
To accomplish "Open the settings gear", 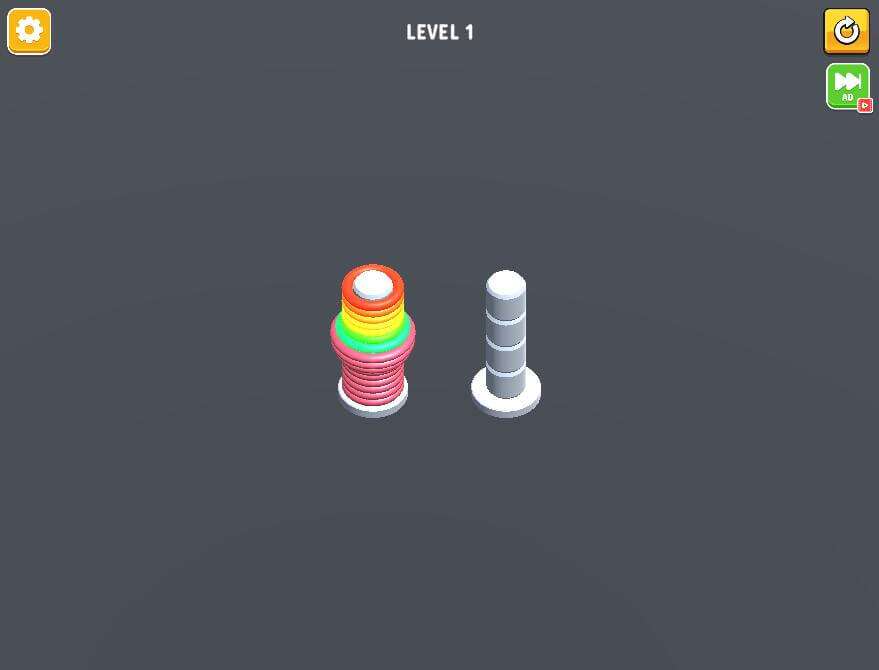I will tap(29, 31).
